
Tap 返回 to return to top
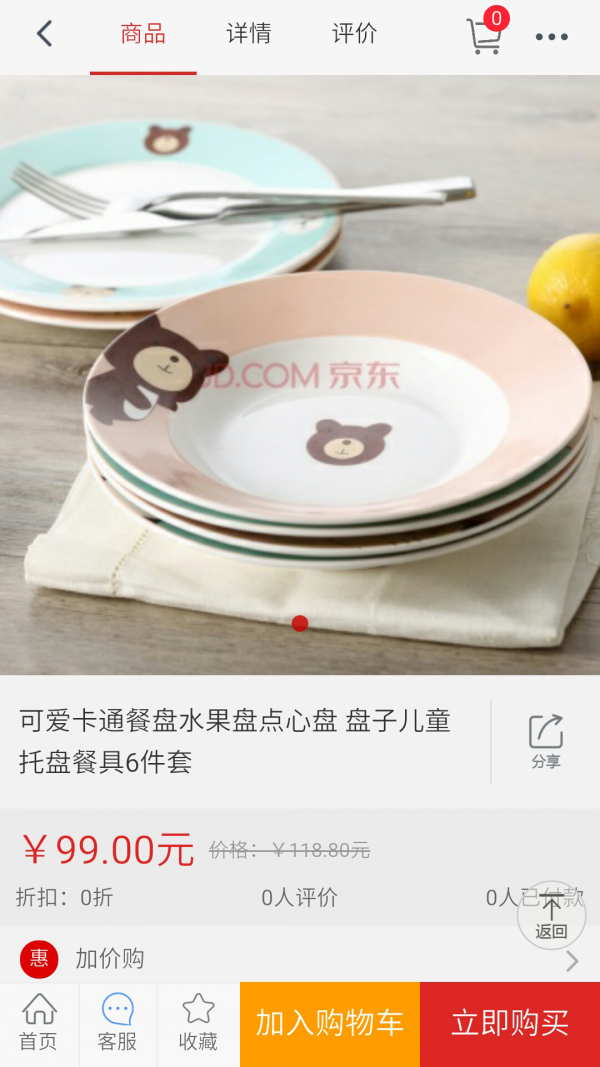point(551,916)
